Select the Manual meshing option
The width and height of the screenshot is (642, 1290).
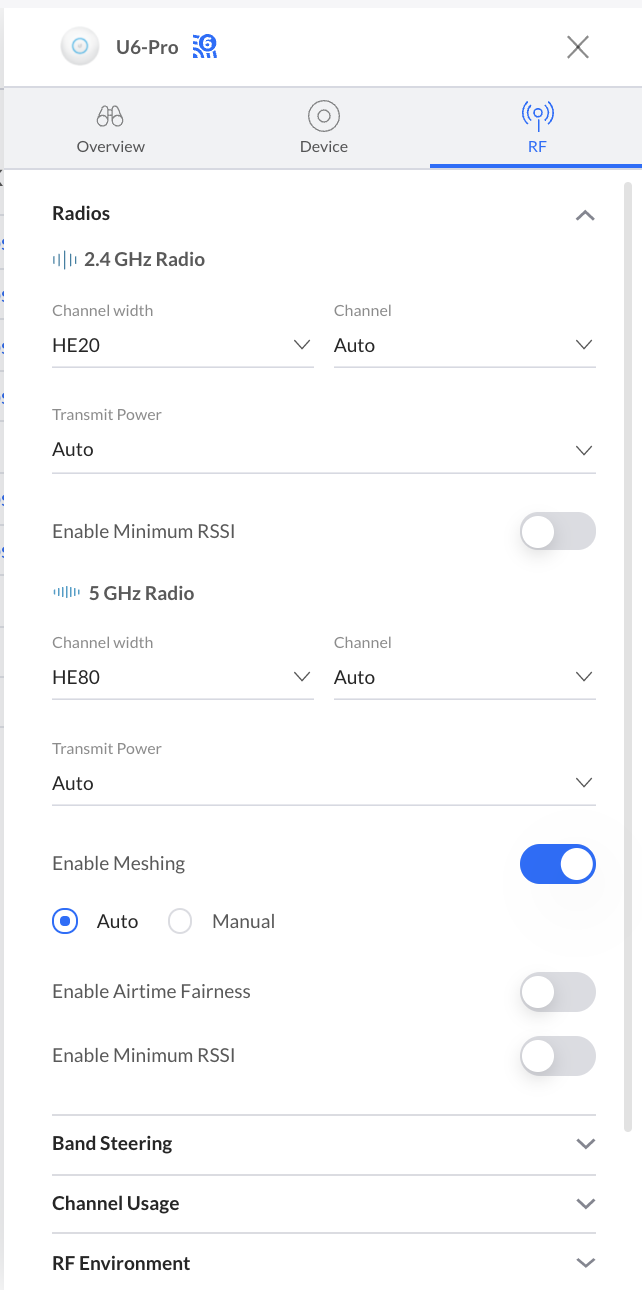point(221,922)
